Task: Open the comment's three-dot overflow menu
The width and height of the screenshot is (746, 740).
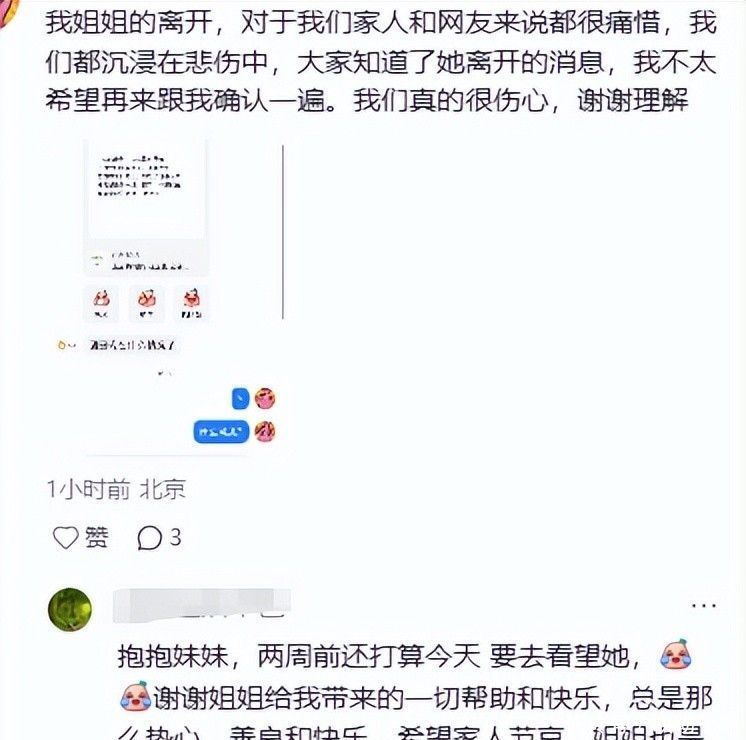Action: pos(704,606)
